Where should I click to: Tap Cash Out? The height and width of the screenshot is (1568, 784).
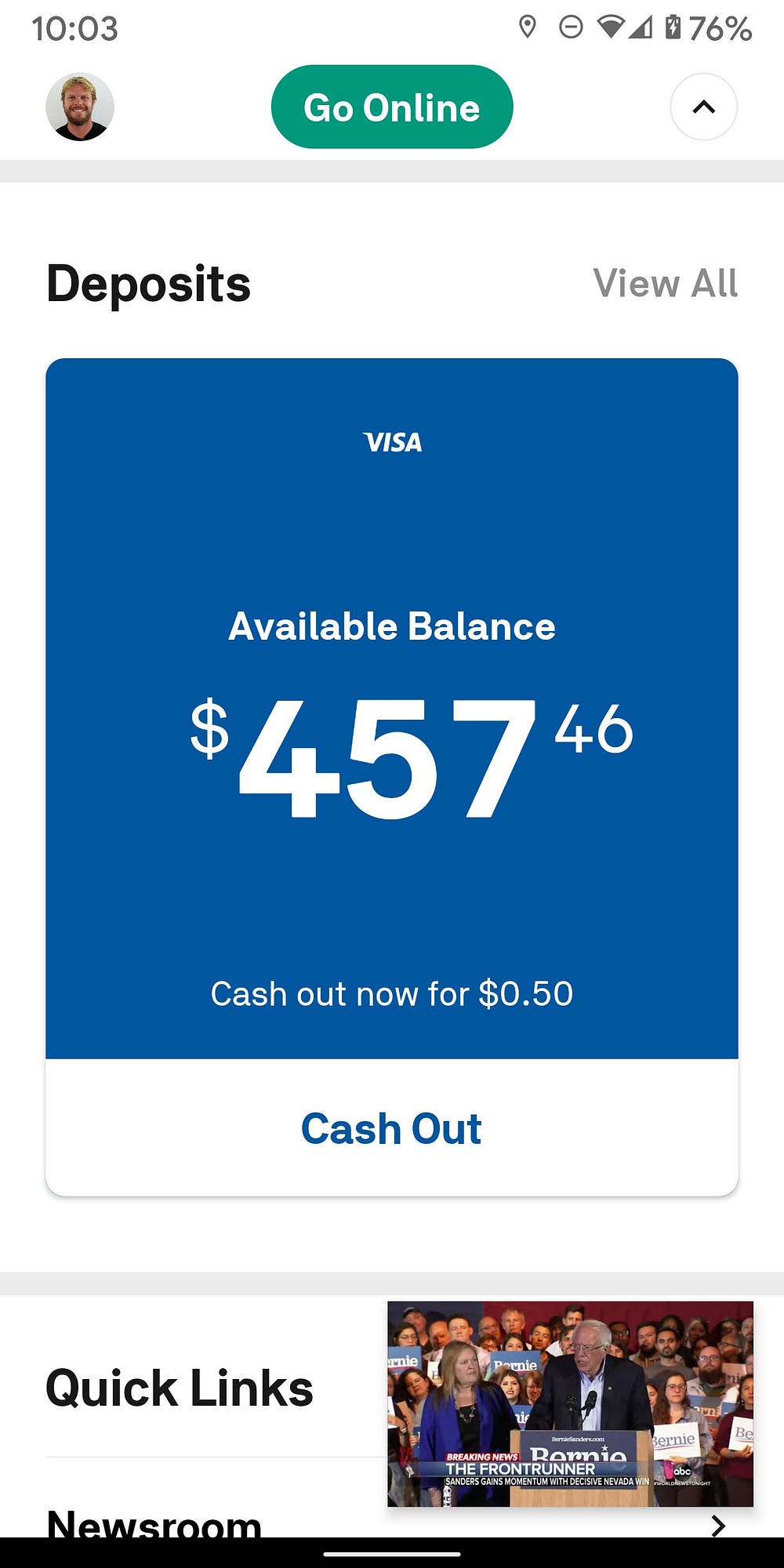[392, 1128]
